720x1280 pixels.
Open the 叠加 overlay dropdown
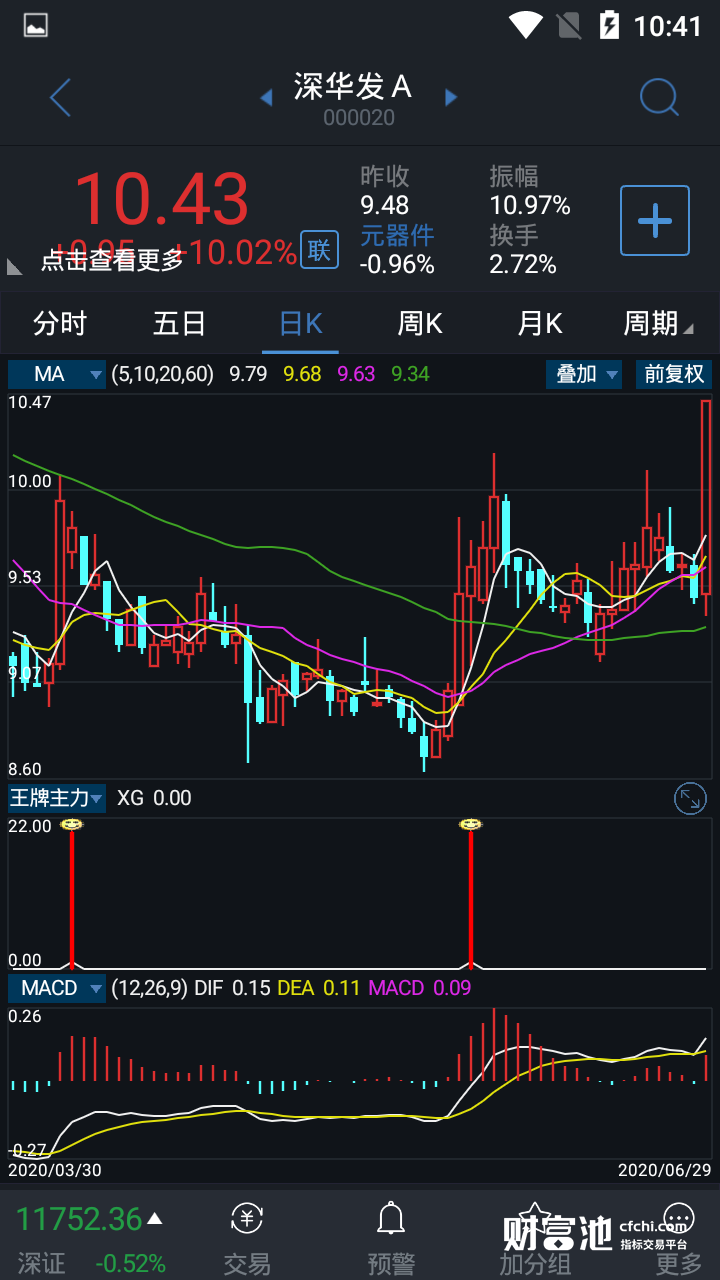tap(584, 374)
